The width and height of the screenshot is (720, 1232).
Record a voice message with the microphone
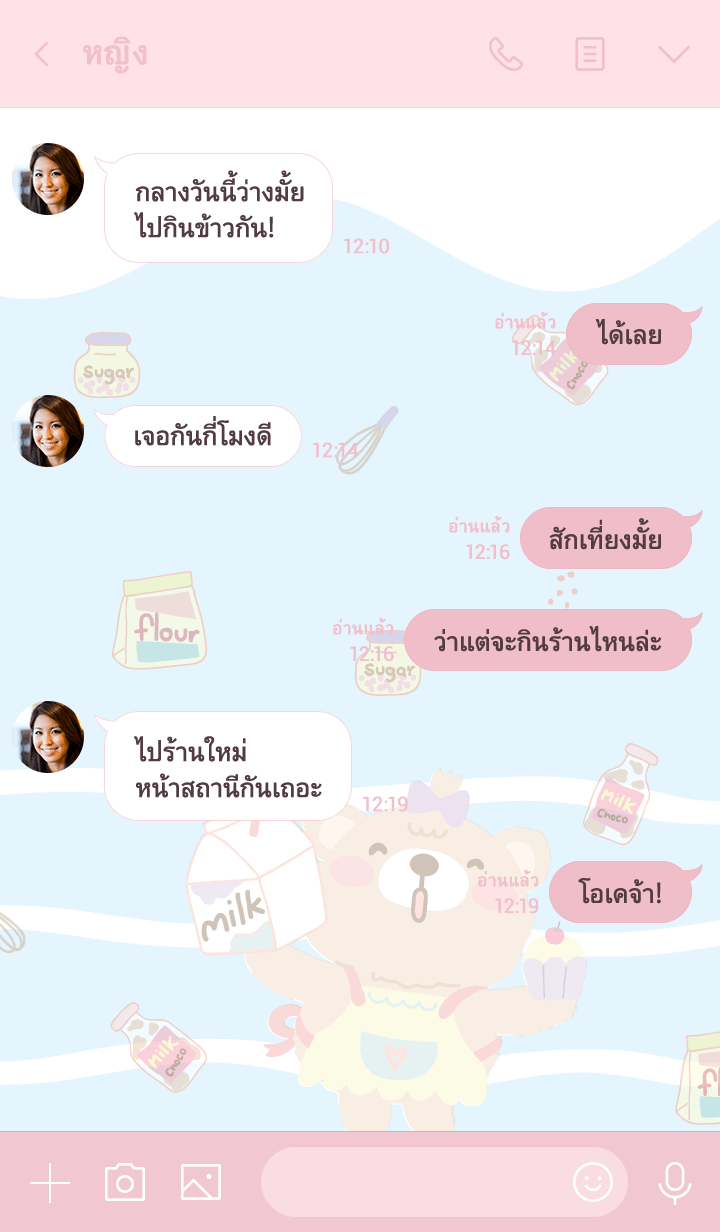click(675, 1183)
